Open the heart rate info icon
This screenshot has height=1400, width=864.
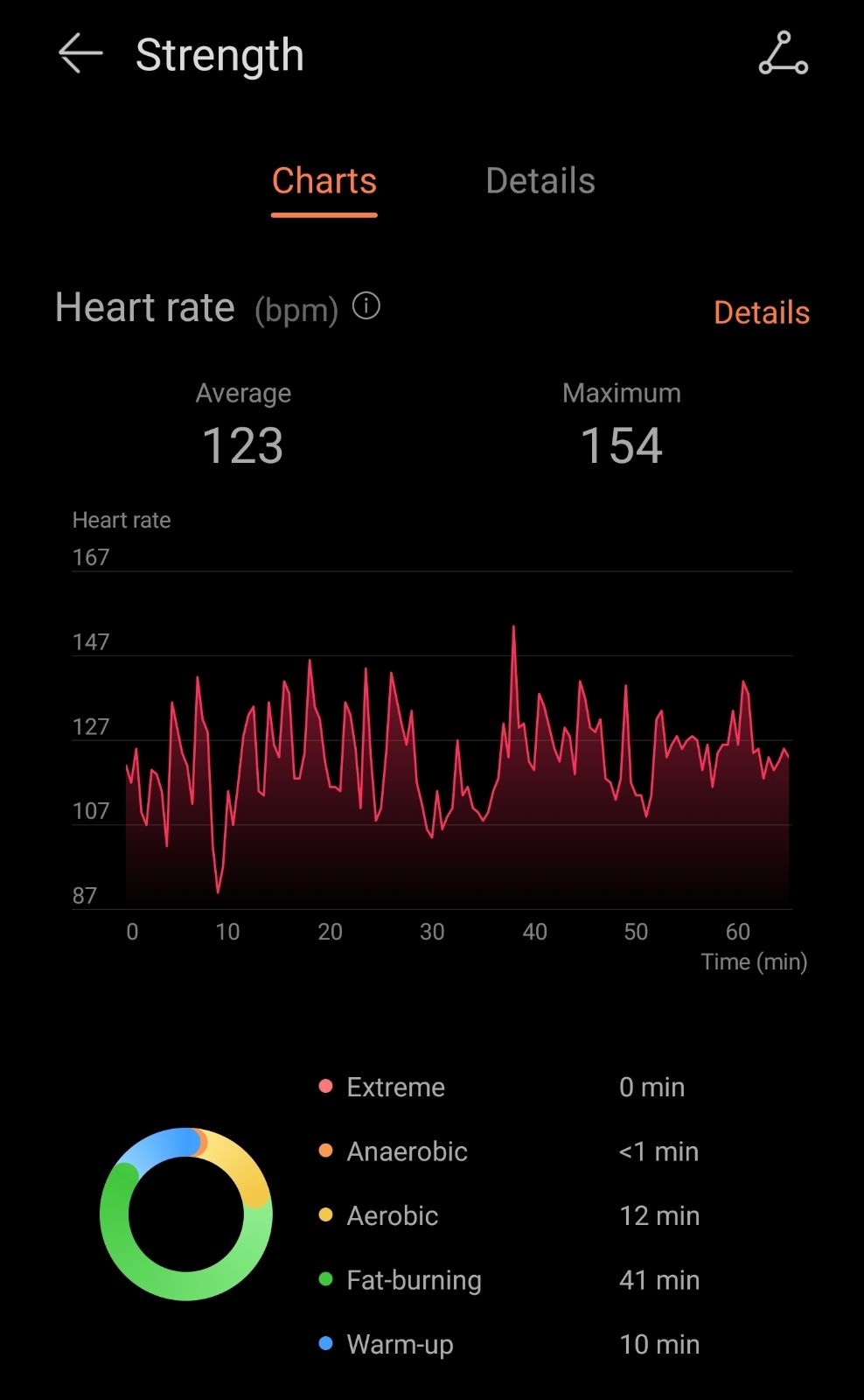pyautogui.click(x=366, y=306)
